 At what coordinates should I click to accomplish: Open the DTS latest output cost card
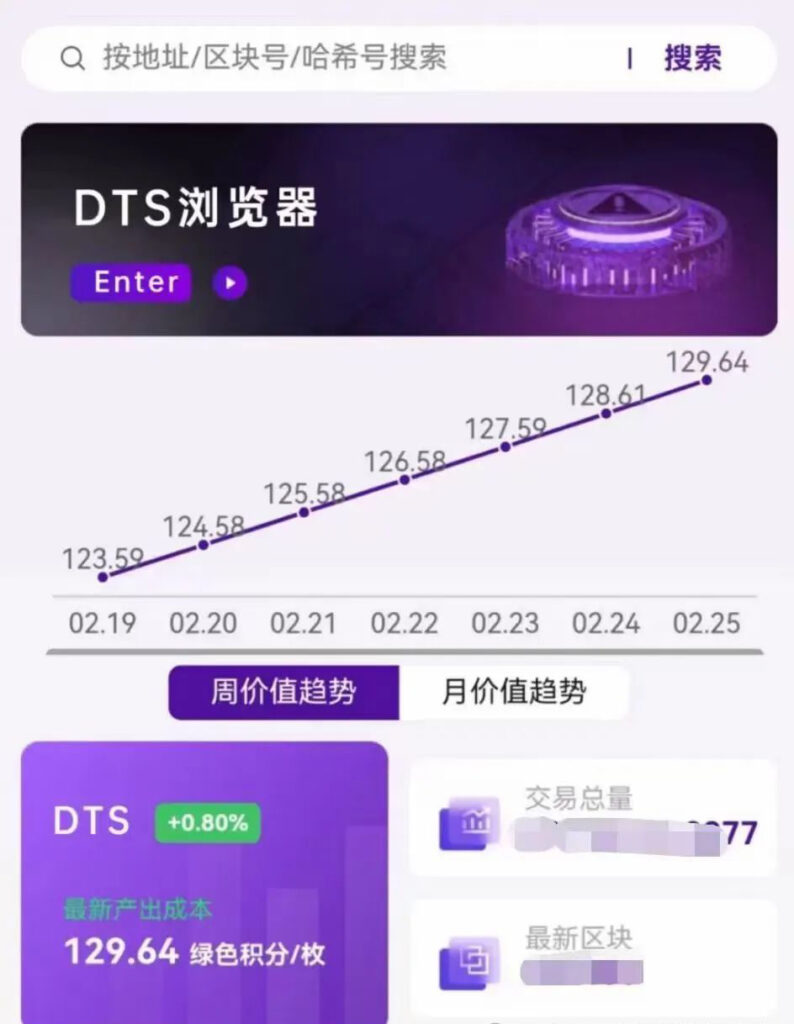[204, 880]
